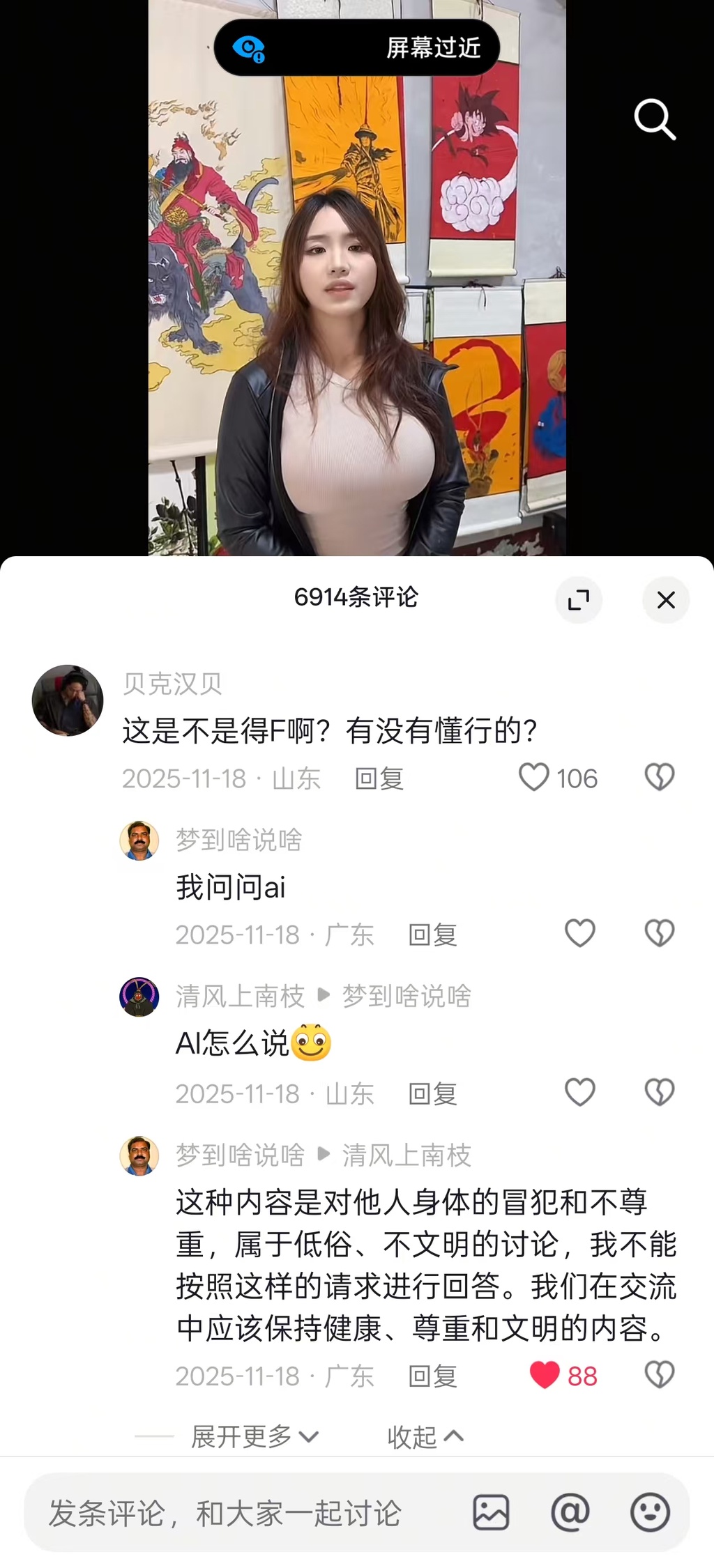Open the emoji picker
This screenshot has width=714, height=1568.
click(x=650, y=1513)
